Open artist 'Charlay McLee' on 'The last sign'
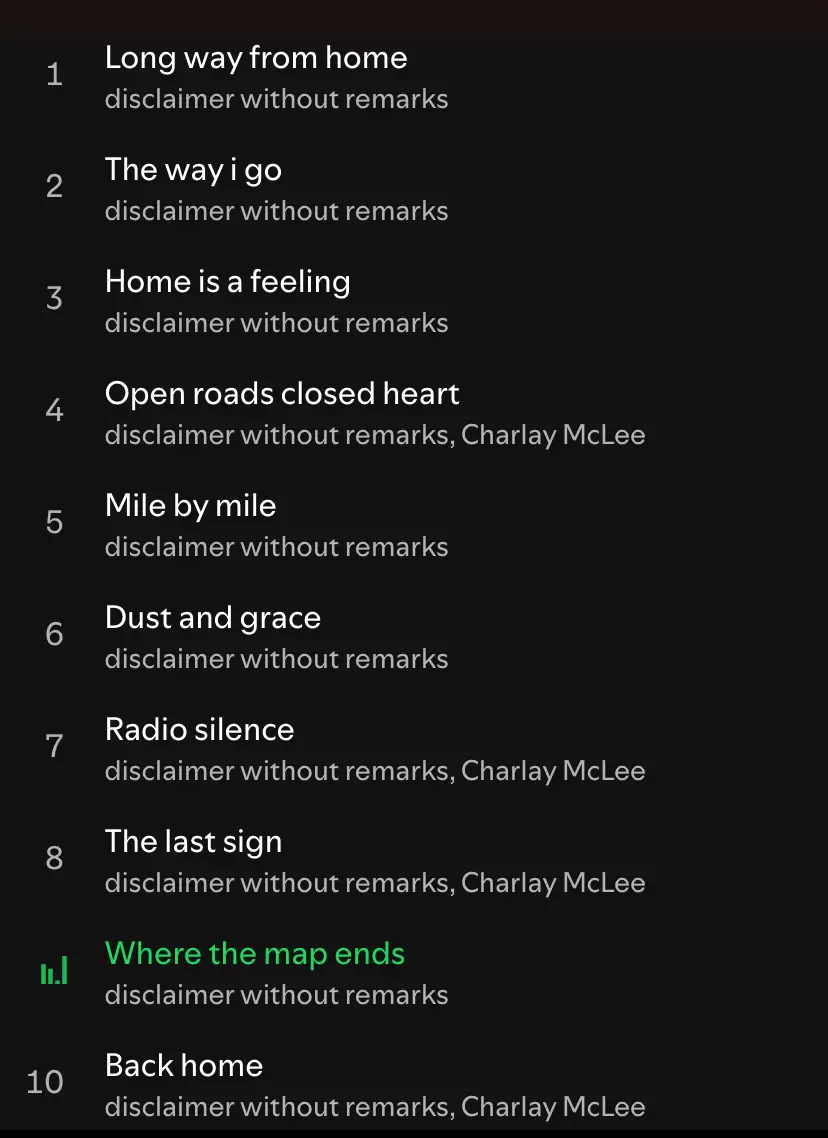The height and width of the screenshot is (1138, 828). pyautogui.click(x=553, y=883)
